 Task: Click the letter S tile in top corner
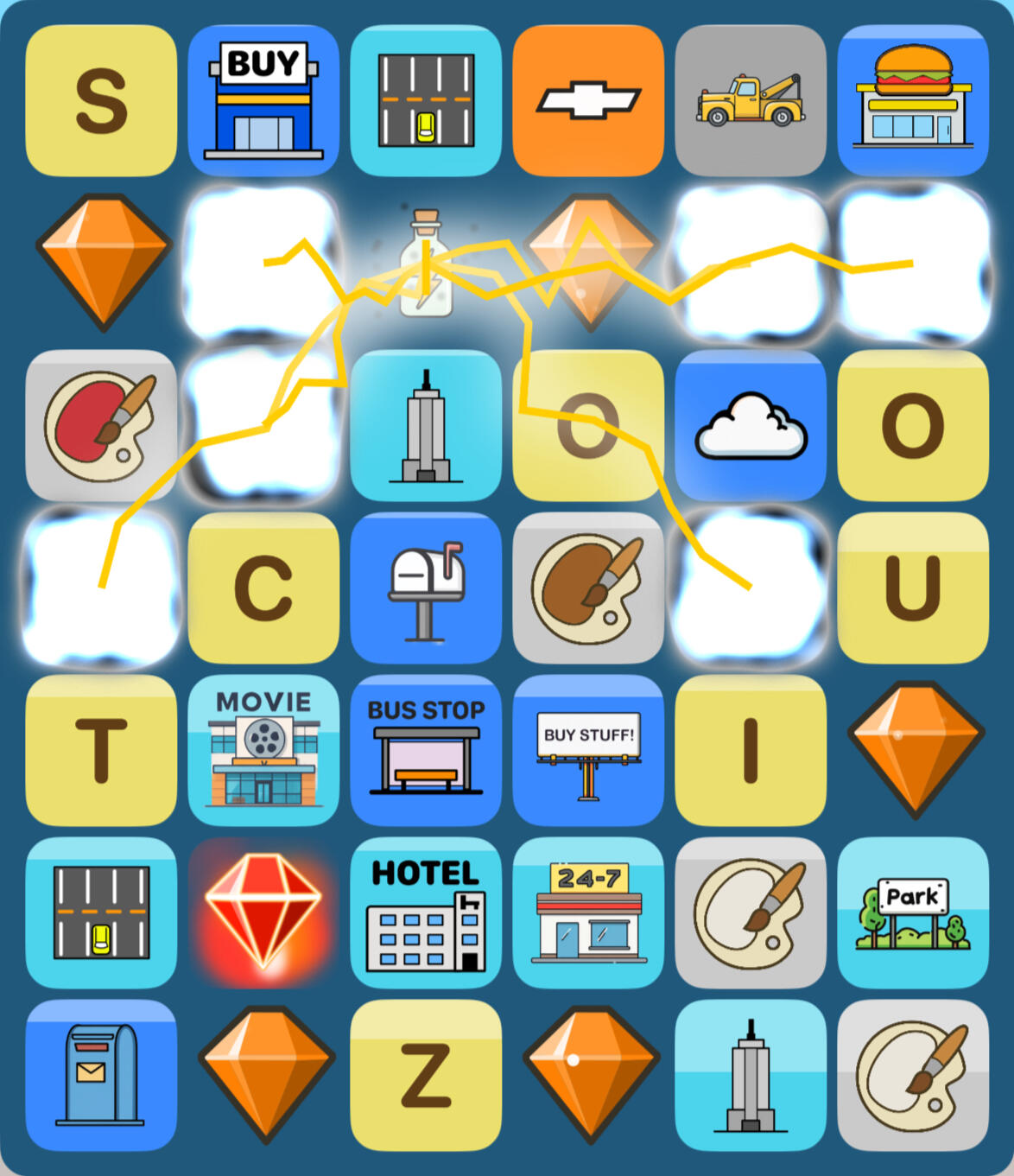[x=101, y=101]
